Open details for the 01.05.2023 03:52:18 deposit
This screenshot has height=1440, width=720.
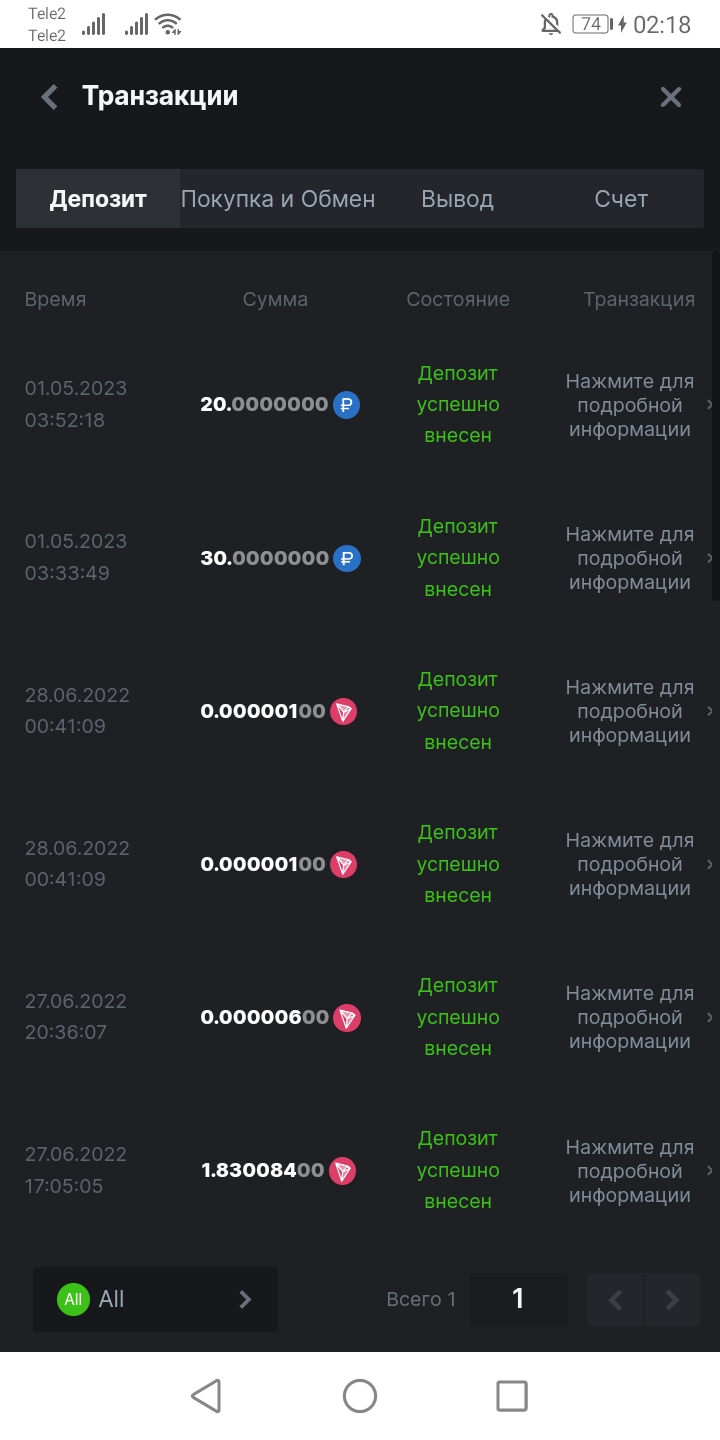pos(630,405)
